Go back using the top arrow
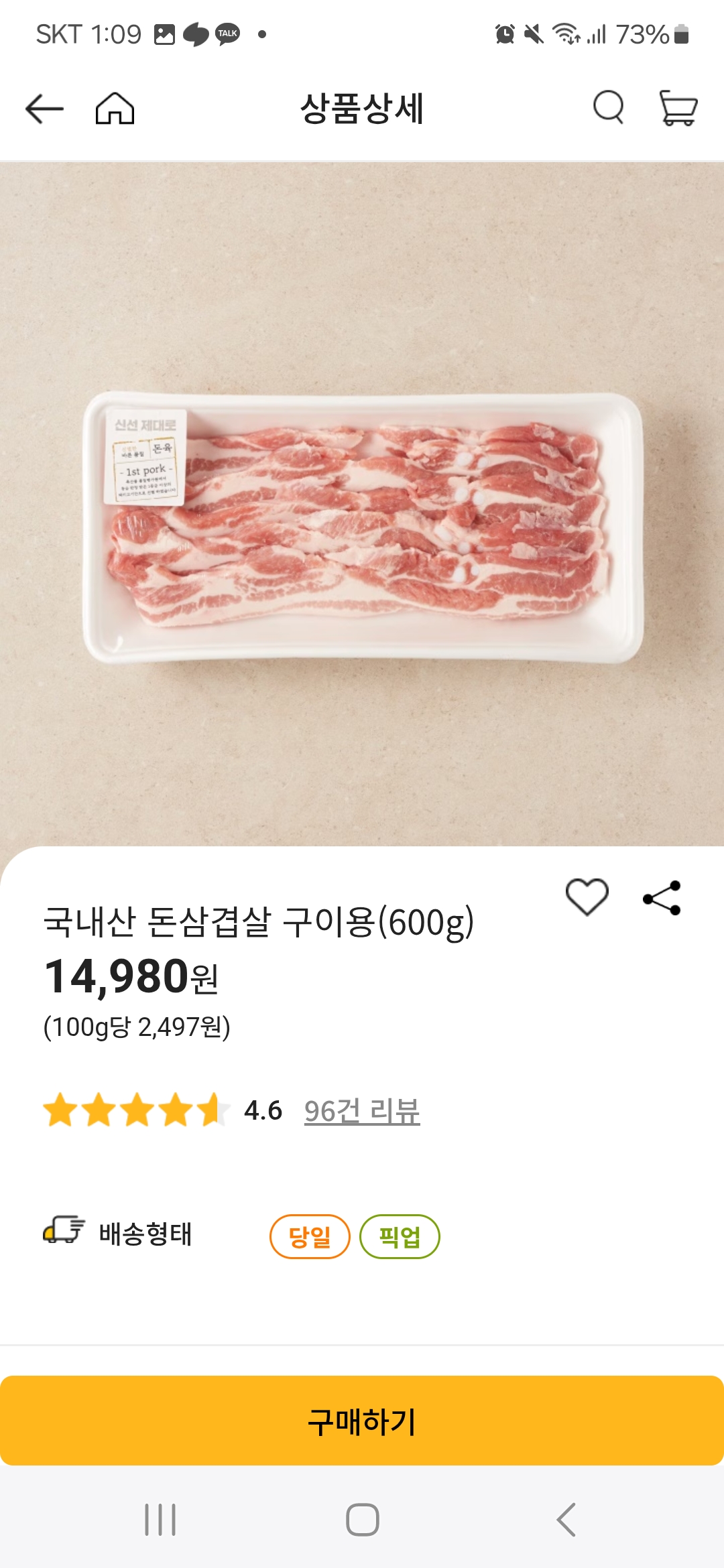724x1568 pixels. (x=44, y=109)
